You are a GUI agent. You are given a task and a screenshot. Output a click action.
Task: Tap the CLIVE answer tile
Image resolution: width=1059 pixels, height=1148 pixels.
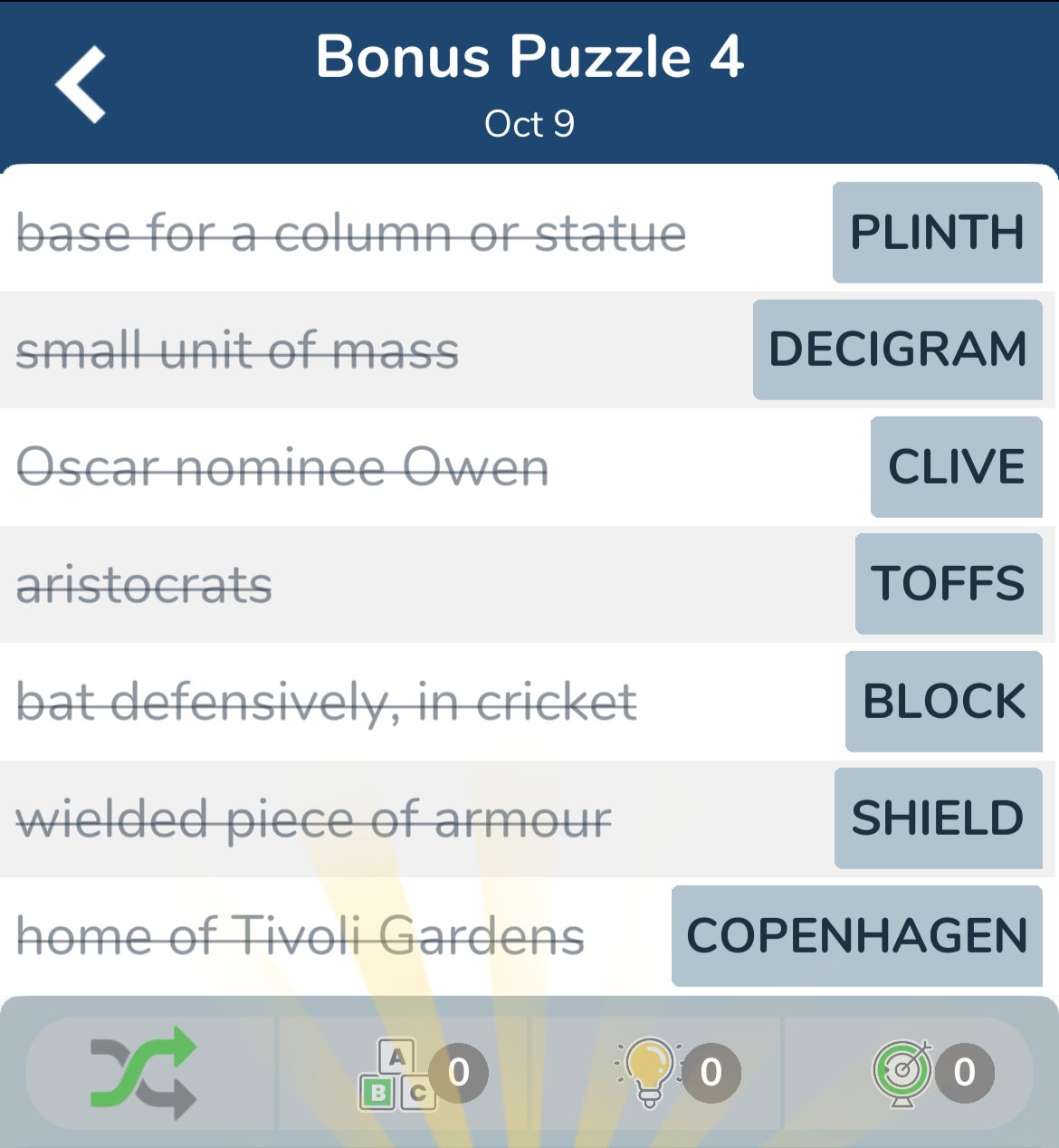pos(956,467)
